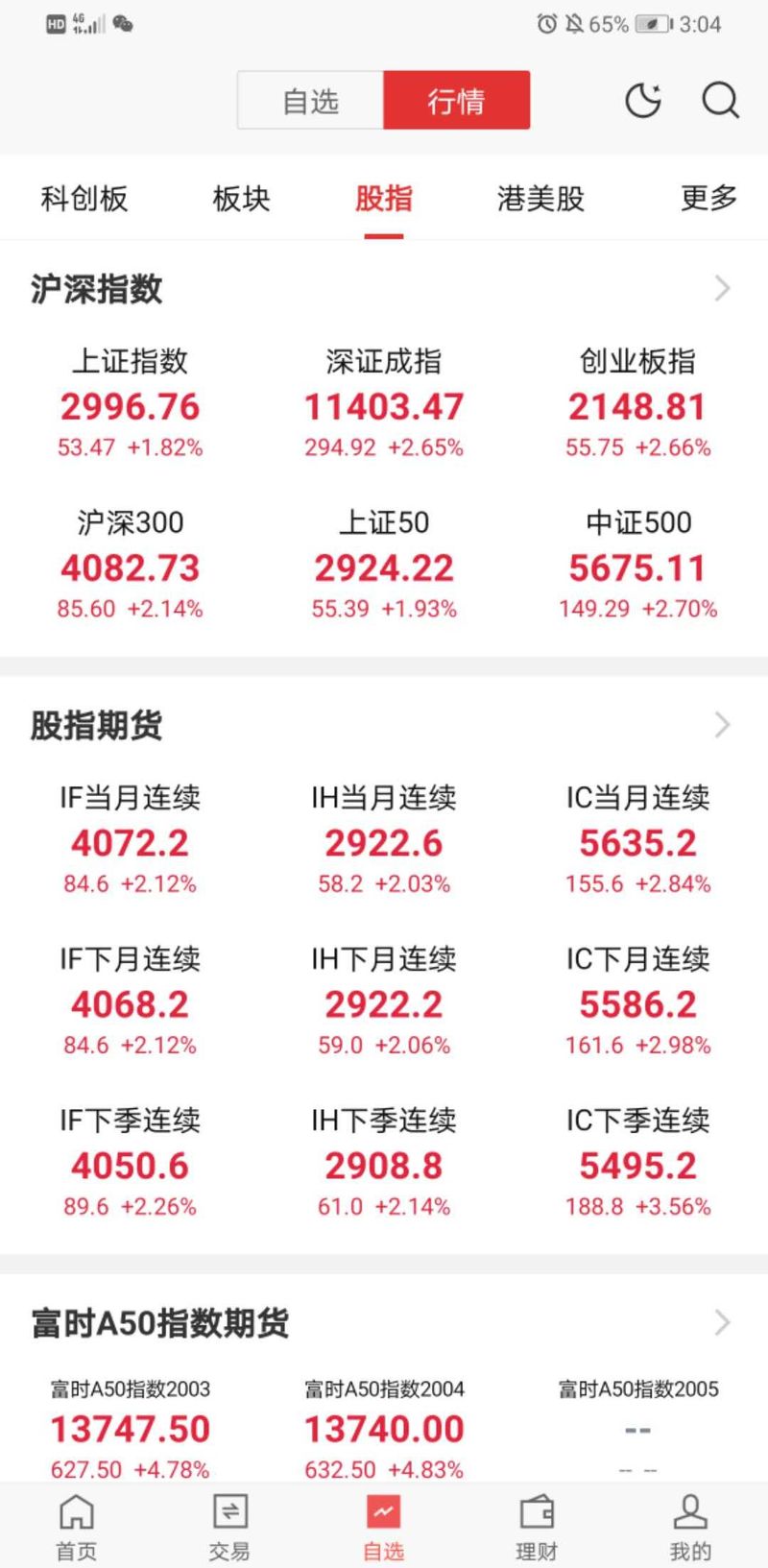Screen dimensions: 768x1568
Task: Open the 上证指数 index card
Action: pos(131,403)
